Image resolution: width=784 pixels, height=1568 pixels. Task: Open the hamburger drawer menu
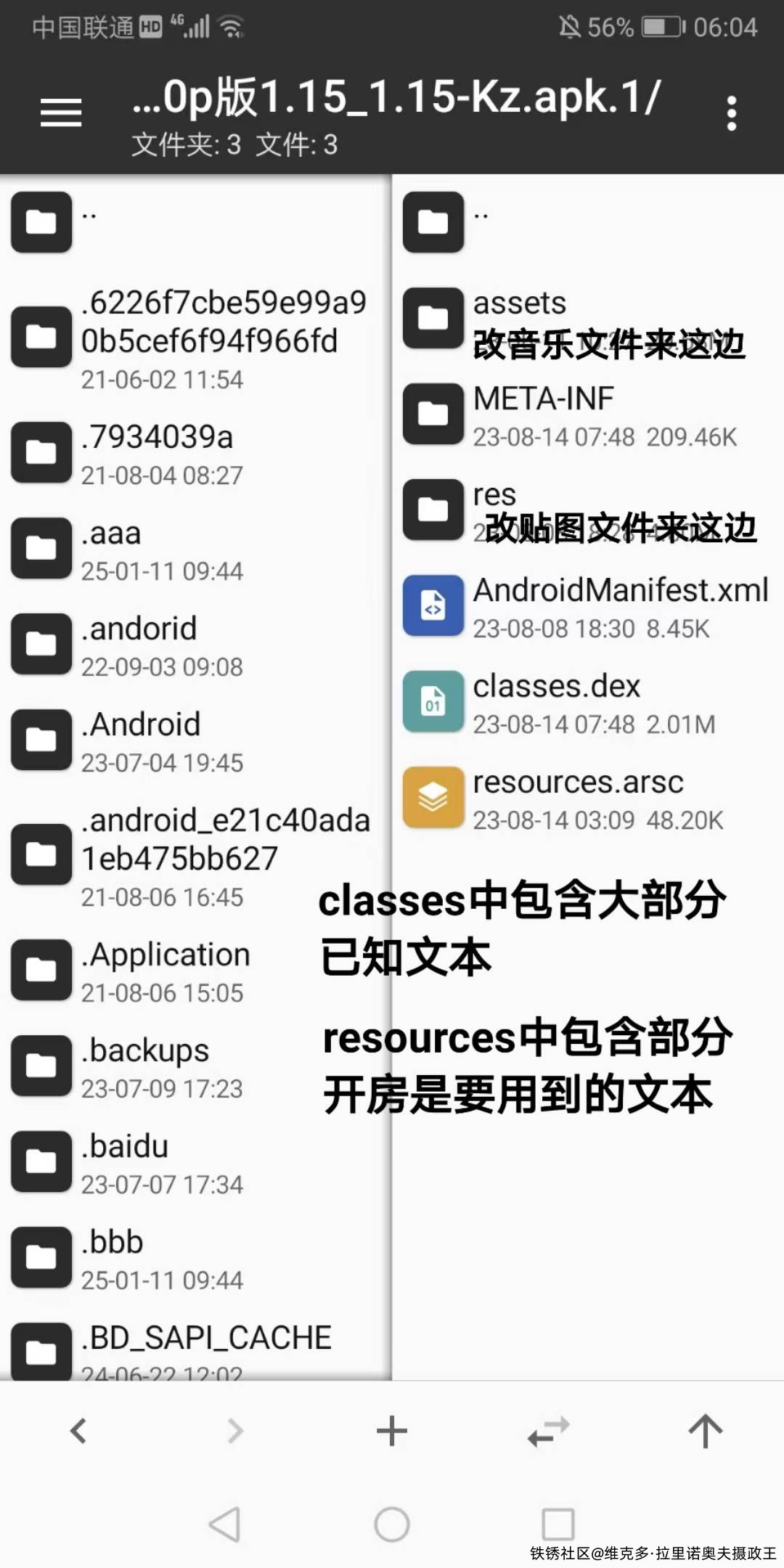coord(61,113)
